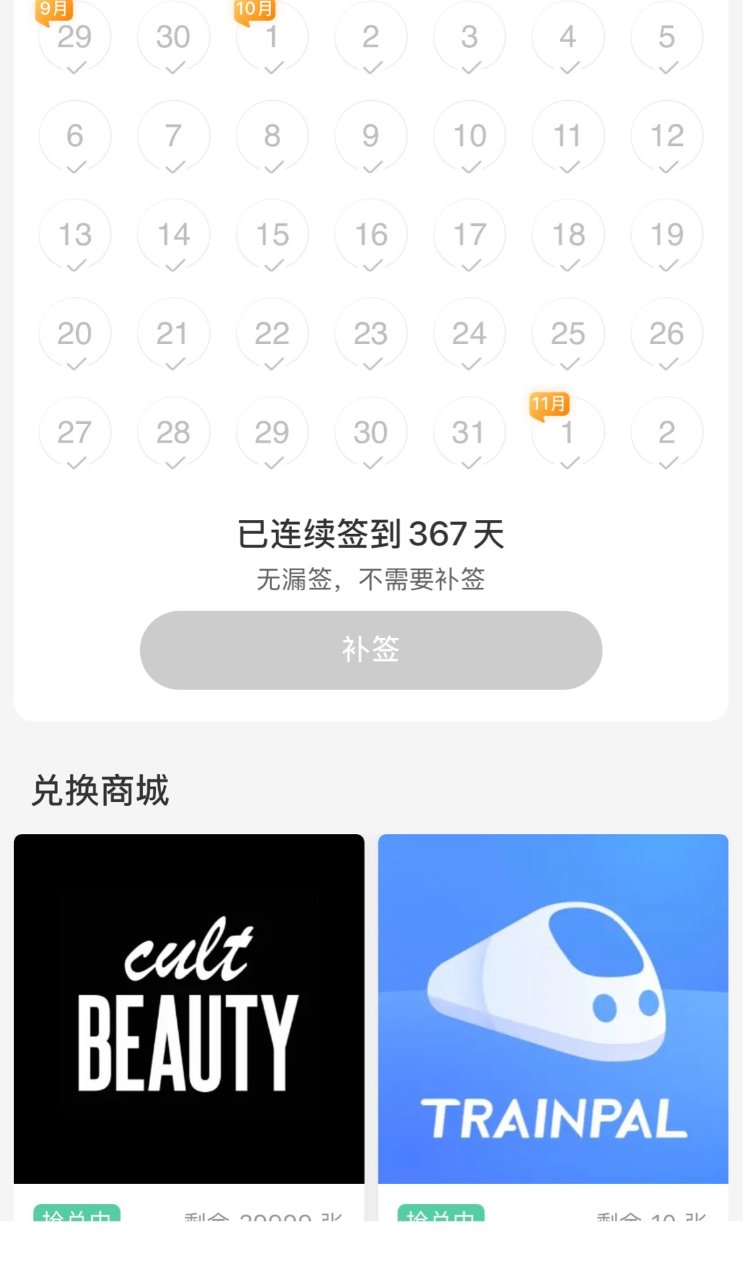This screenshot has width=743, height=1280.
Task: Select the September 29 date circle
Action: click(x=75, y=37)
